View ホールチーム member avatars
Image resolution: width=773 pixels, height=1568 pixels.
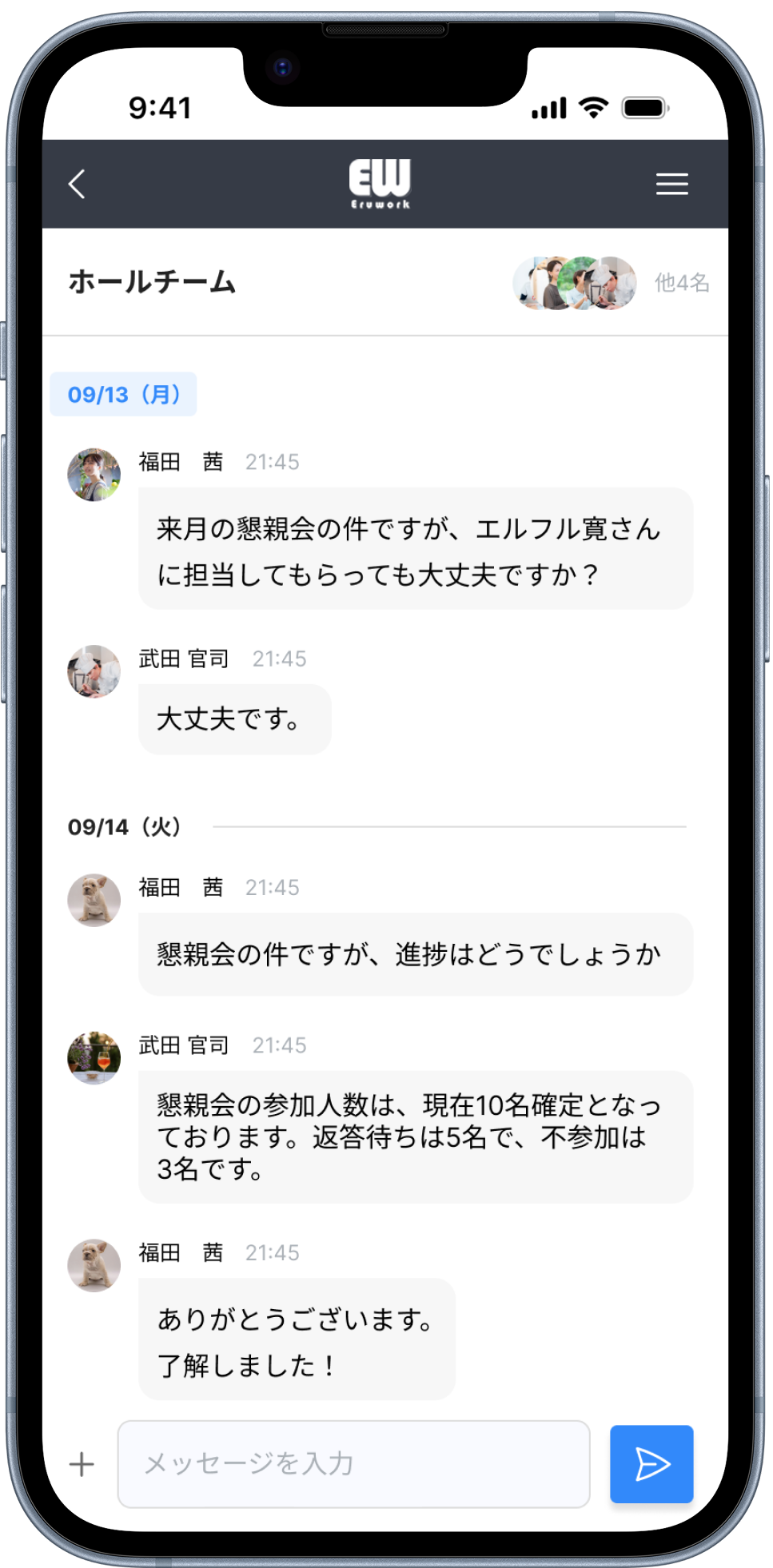tap(575, 283)
